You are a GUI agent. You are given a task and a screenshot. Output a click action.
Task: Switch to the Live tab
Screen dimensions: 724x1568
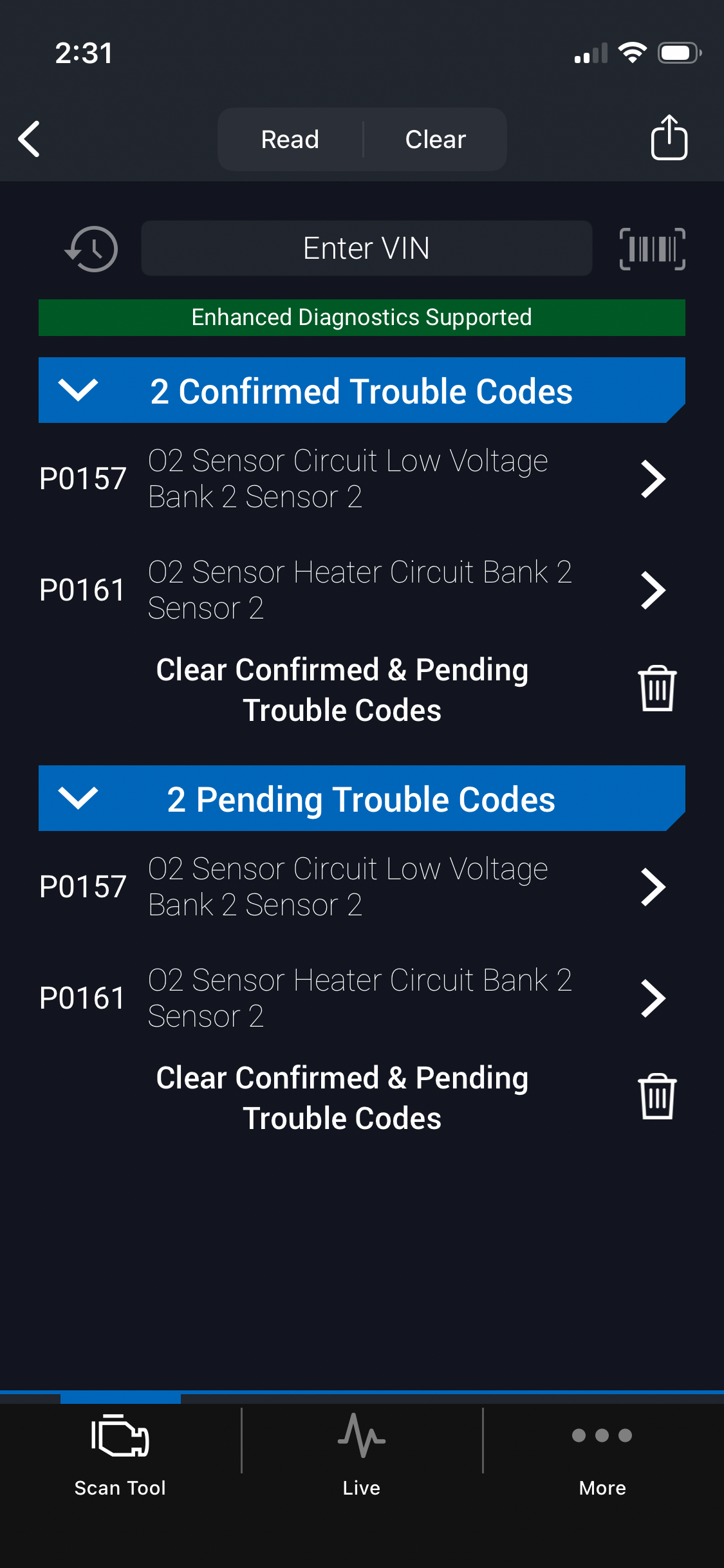tap(362, 1456)
